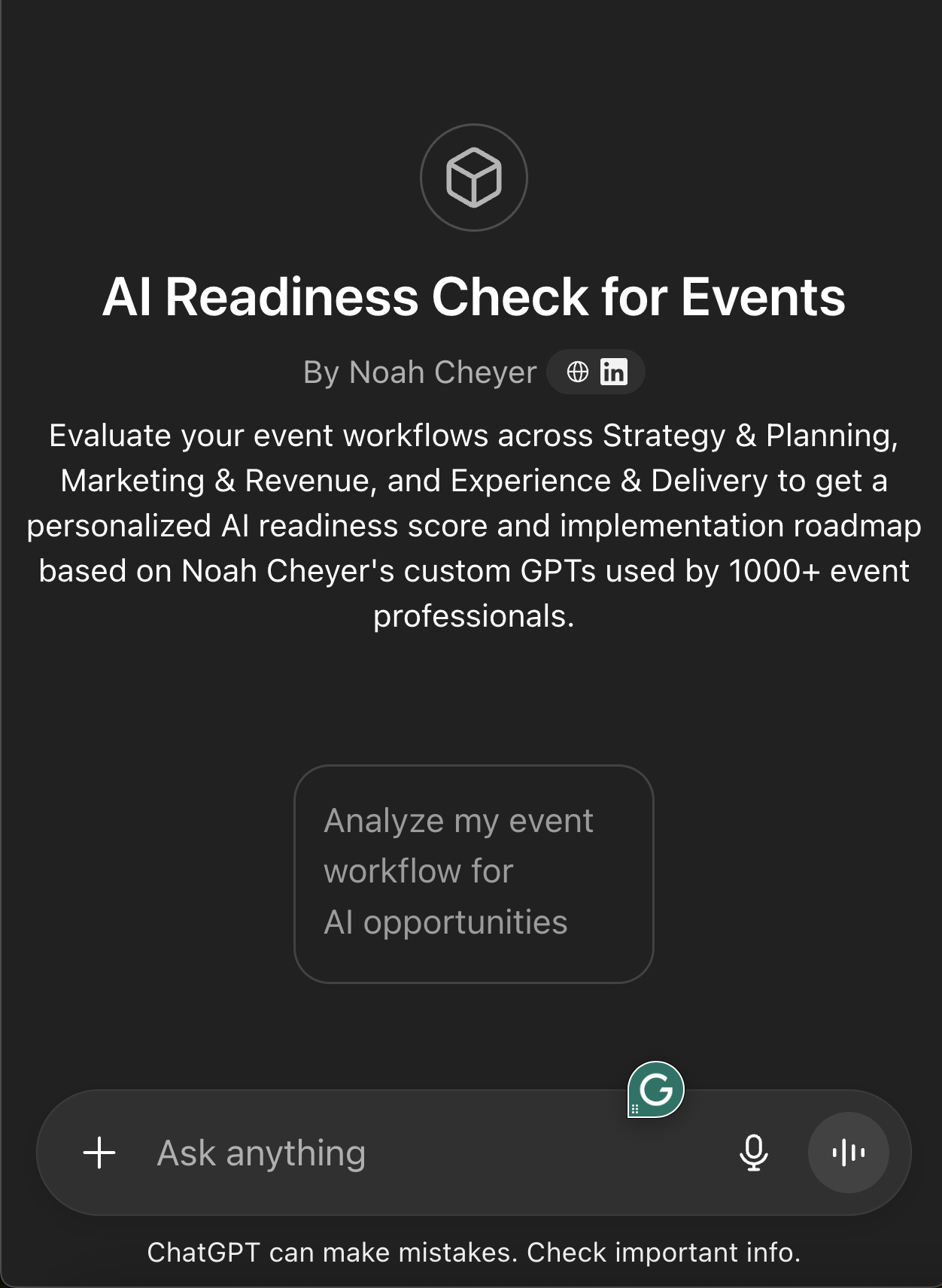Click the plus icon in the message bar
The width and height of the screenshot is (942, 1288).
100,1153
